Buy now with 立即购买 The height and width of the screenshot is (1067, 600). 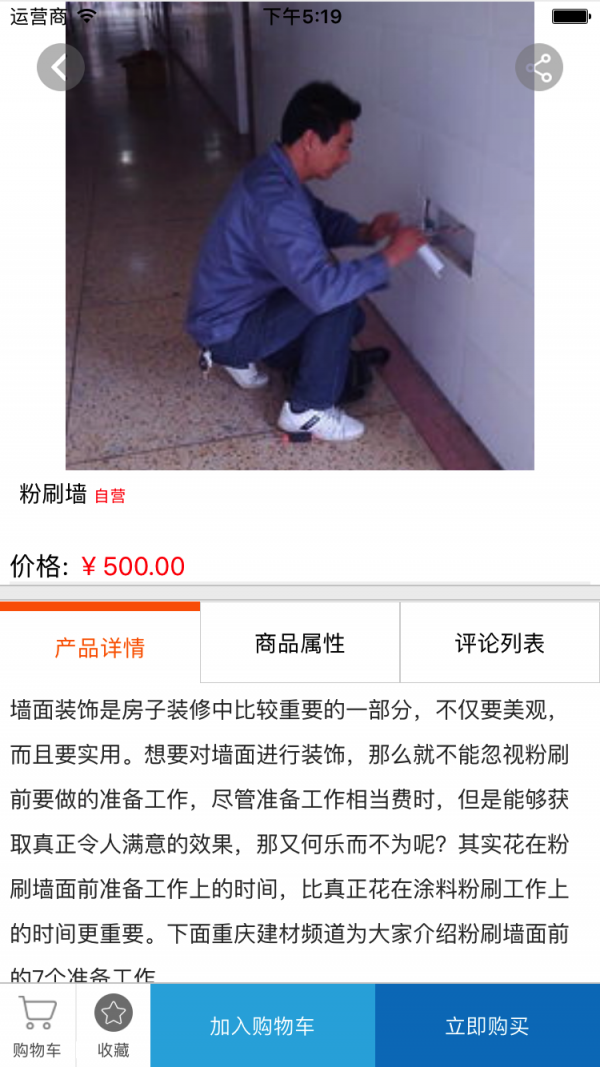pyautogui.click(x=487, y=1026)
